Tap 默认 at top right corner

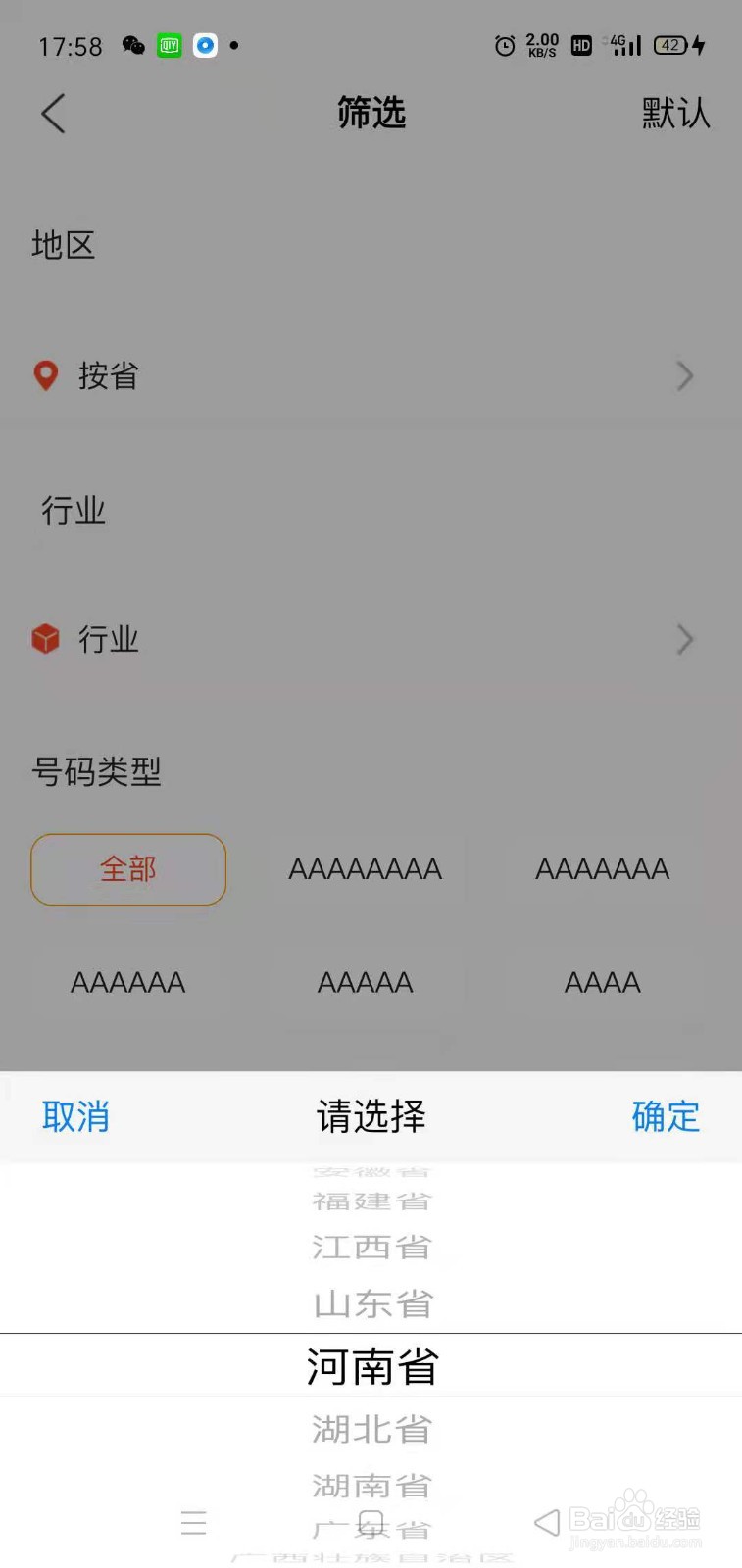coord(673,114)
